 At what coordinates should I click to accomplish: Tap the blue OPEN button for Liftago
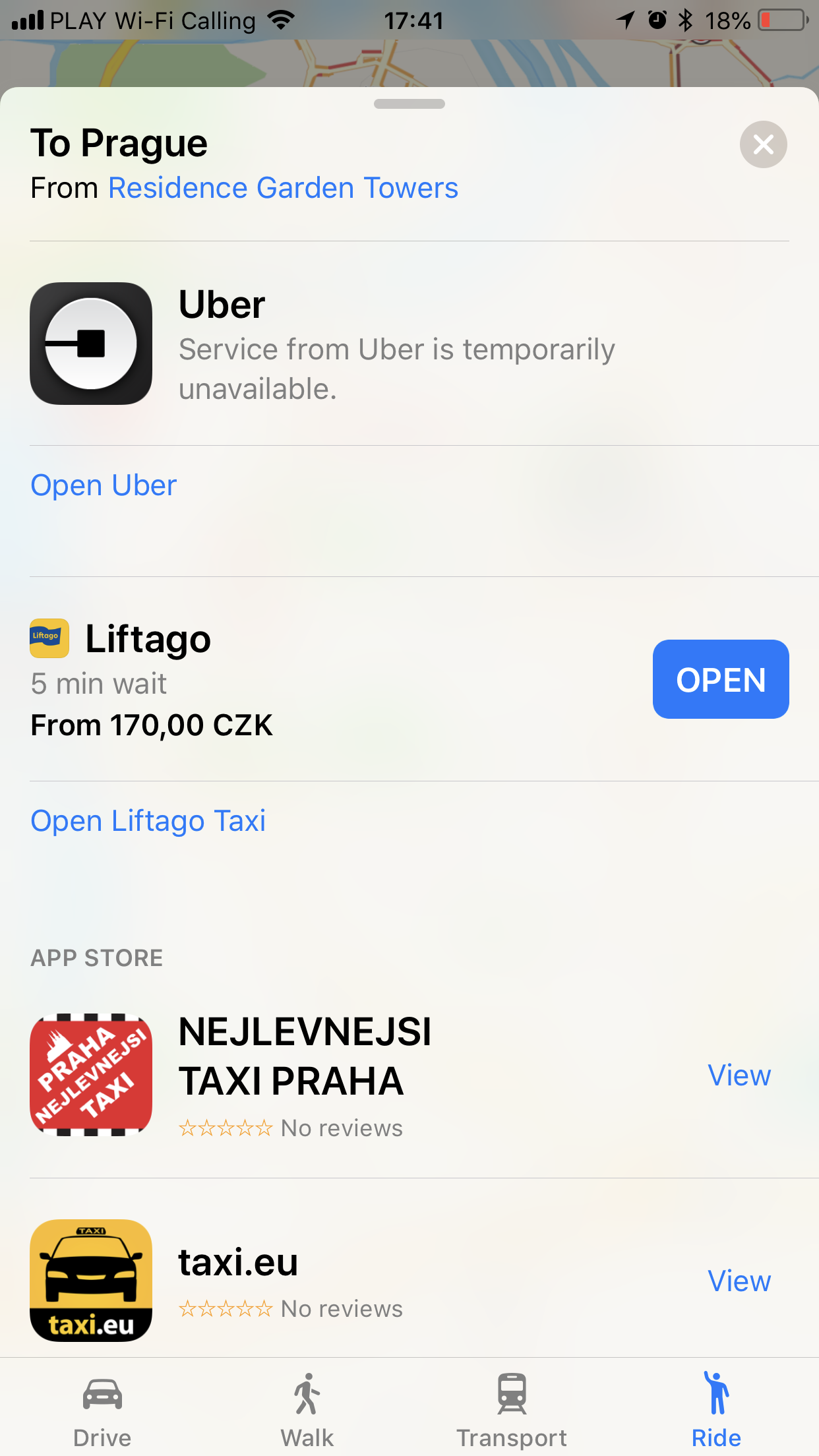pyautogui.click(x=721, y=679)
